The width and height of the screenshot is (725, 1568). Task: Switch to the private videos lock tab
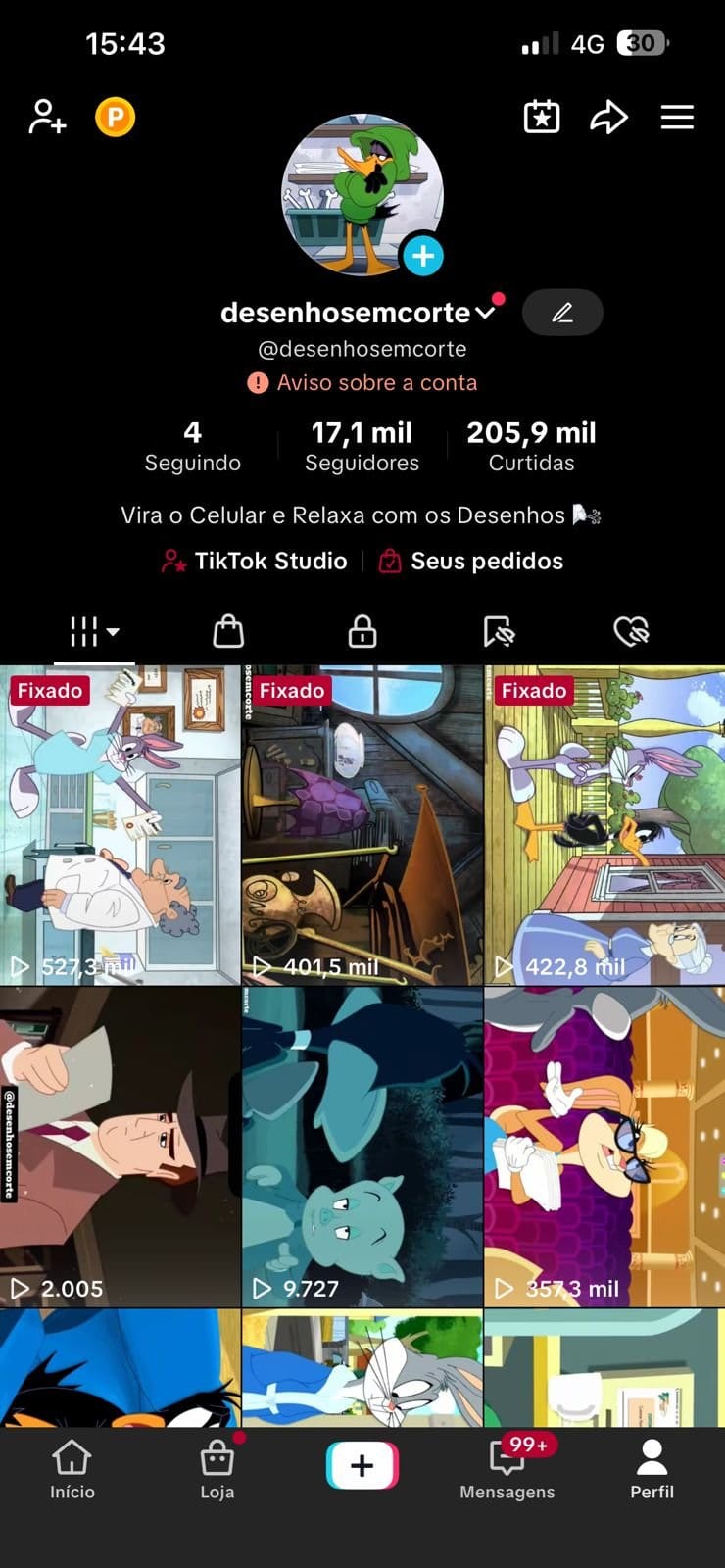coord(362,632)
